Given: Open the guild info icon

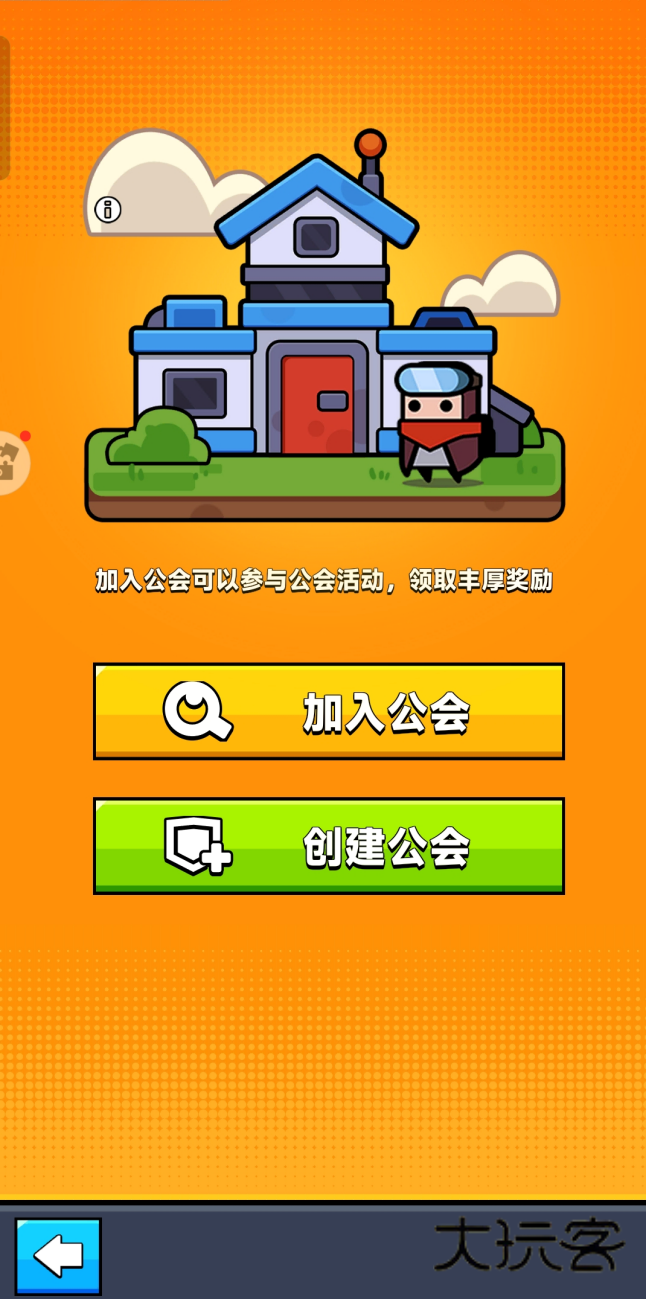Looking at the screenshot, I should [108, 209].
